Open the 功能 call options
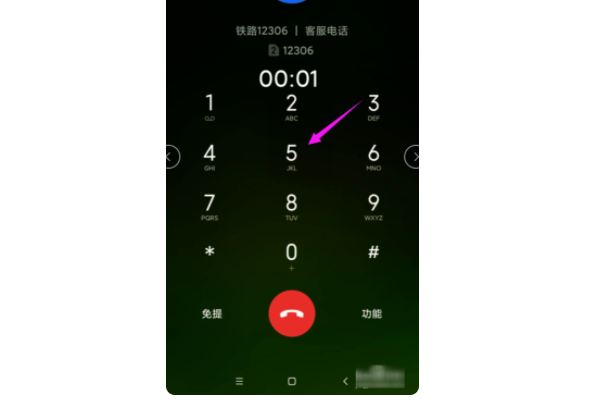Image resolution: width=600 pixels, height=400 pixels. tap(371, 314)
